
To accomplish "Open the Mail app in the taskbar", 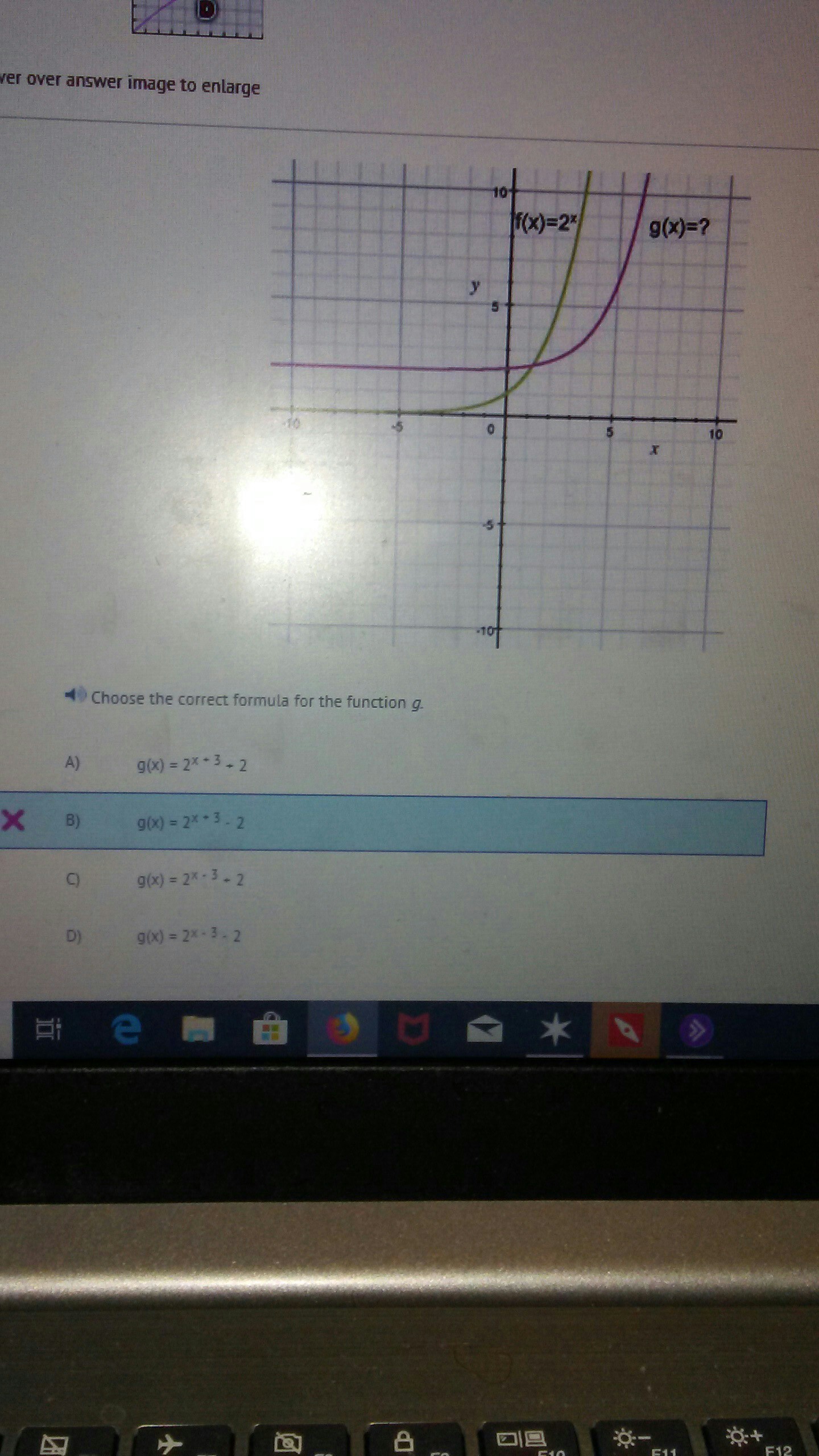I will click(x=485, y=1029).
